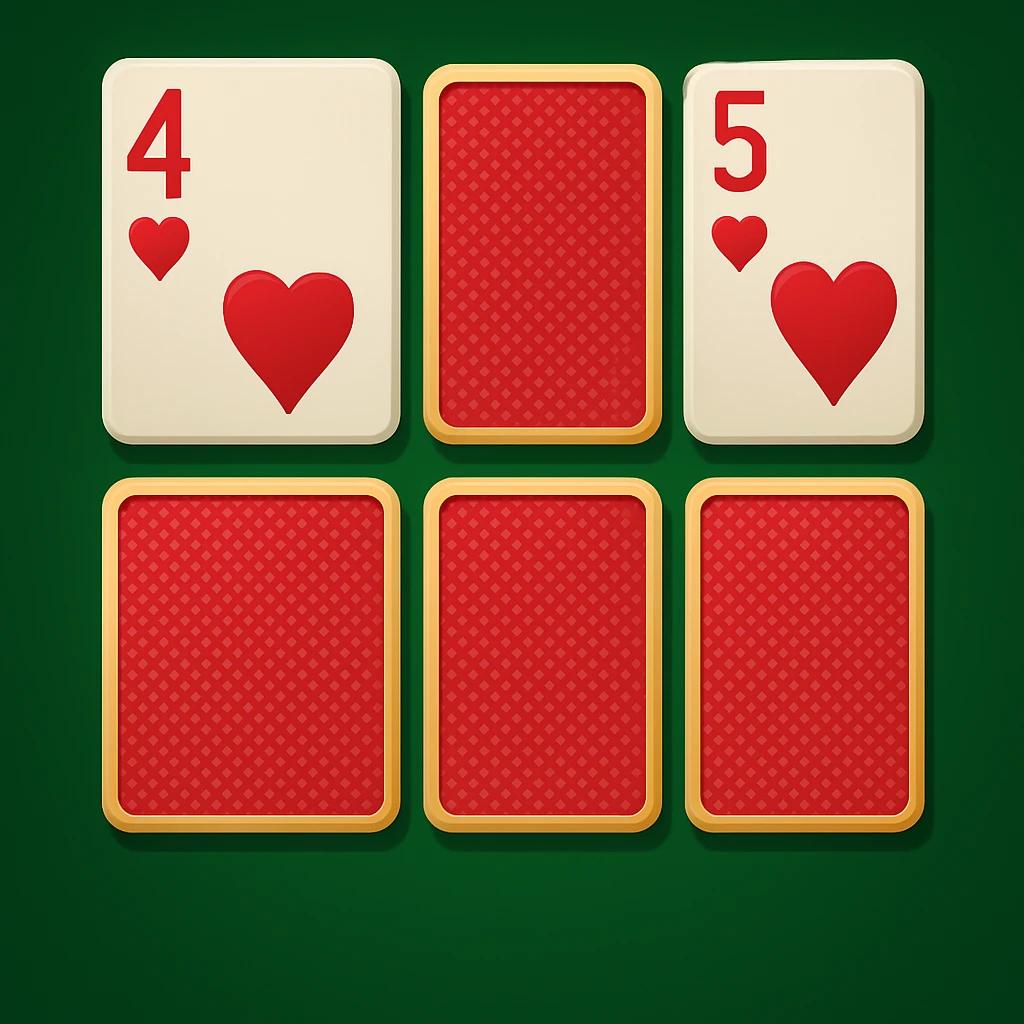Viewport: 1024px width, 1024px height.
Task: Reveal the face-down card below the 5 of hearts
Action: 804,654
